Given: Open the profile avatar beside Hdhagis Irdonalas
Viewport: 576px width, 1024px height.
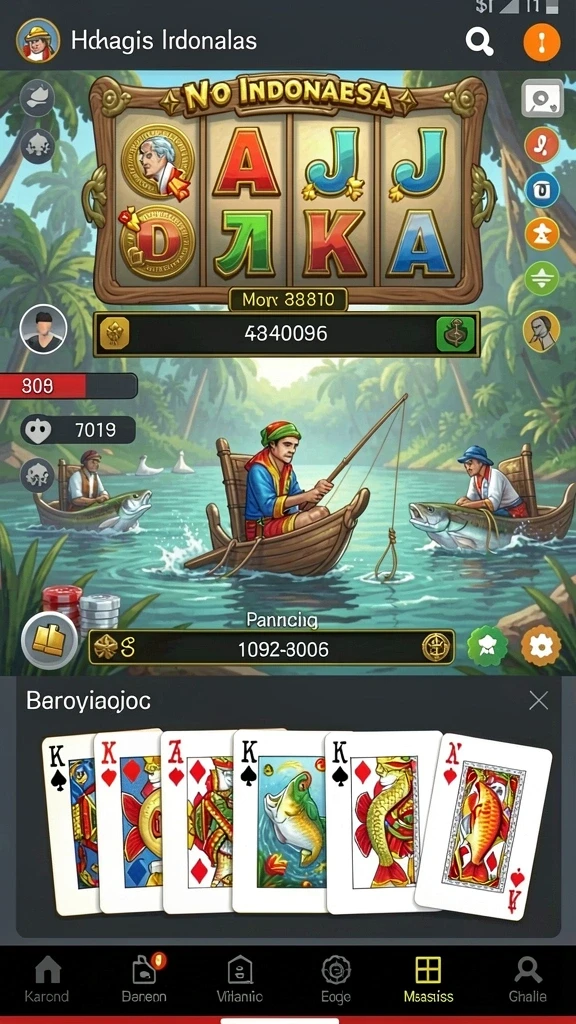Looking at the screenshot, I should click(x=38, y=40).
